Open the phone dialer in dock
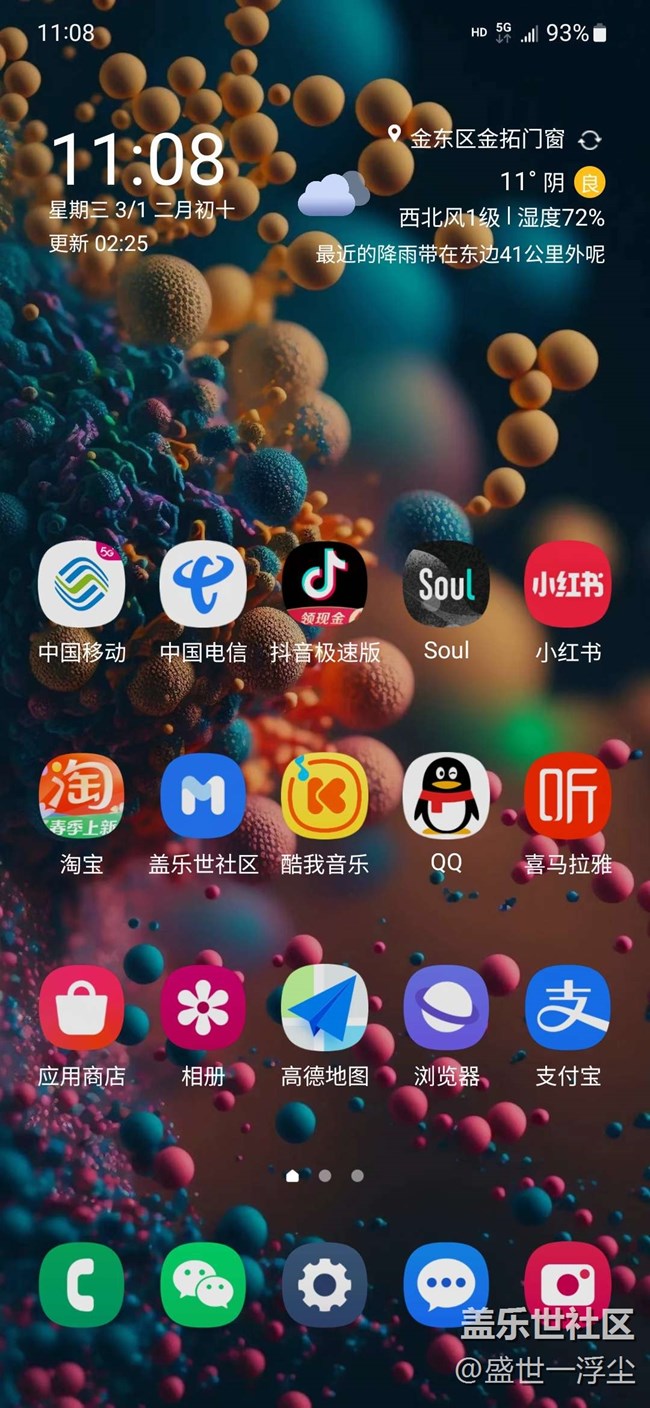Viewport: 650px width, 1408px height. click(x=82, y=1285)
